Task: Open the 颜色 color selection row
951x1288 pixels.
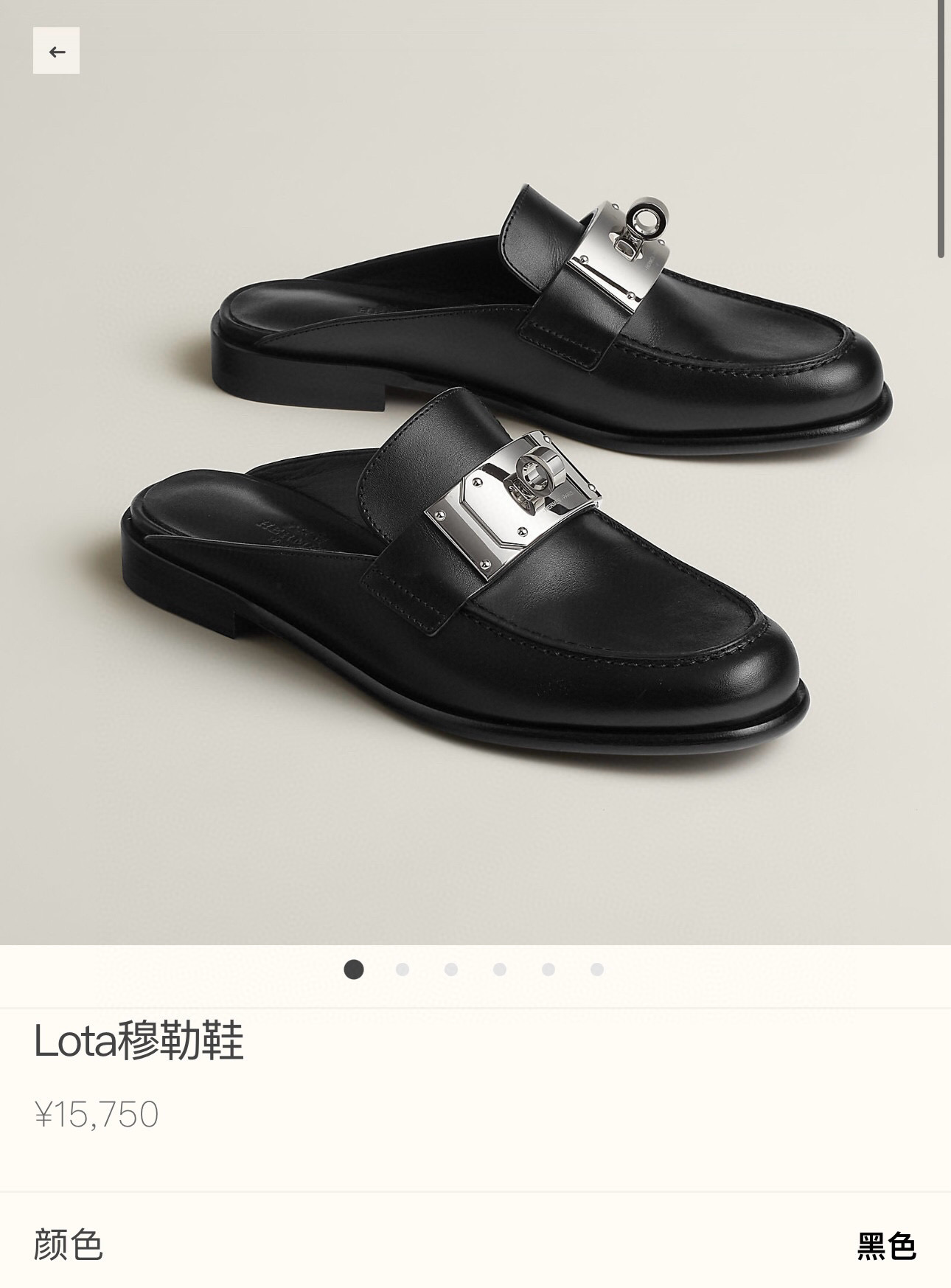Action: point(475,1245)
